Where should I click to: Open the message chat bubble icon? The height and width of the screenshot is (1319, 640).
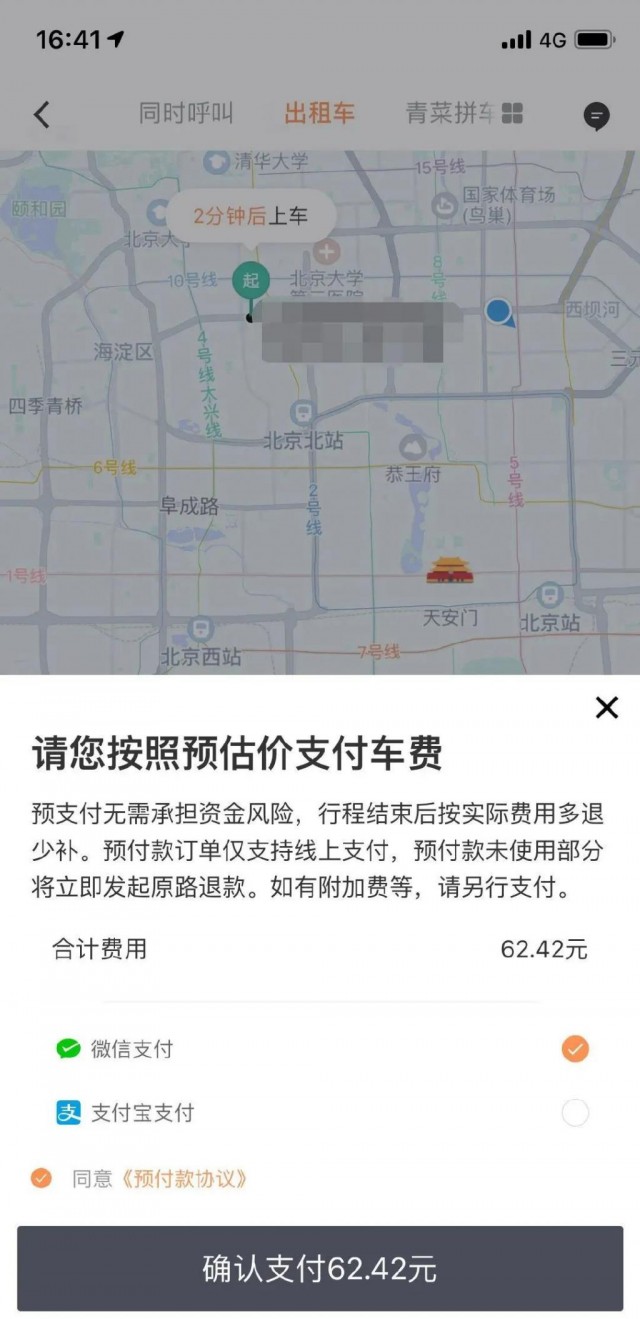(x=596, y=116)
